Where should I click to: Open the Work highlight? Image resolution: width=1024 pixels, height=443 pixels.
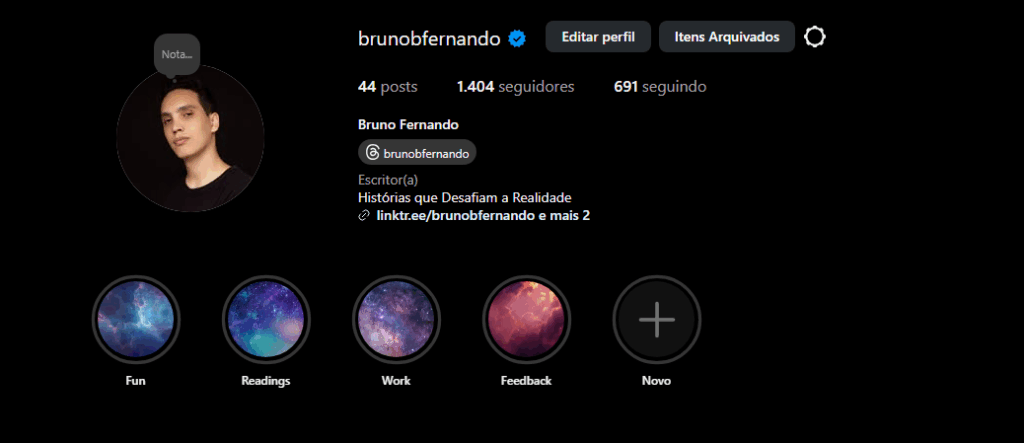pos(396,320)
